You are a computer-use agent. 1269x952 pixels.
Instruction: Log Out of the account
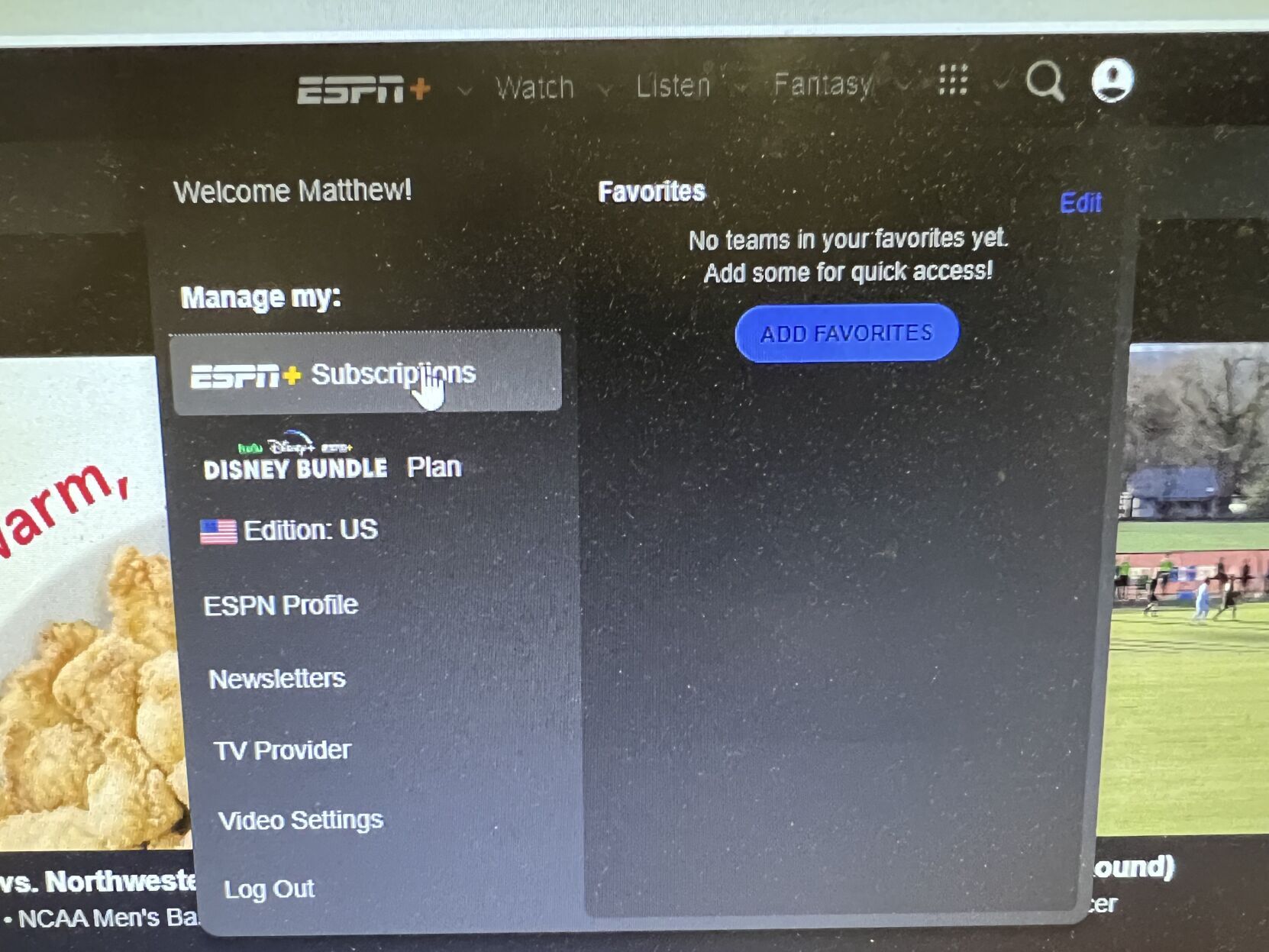tap(269, 889)
